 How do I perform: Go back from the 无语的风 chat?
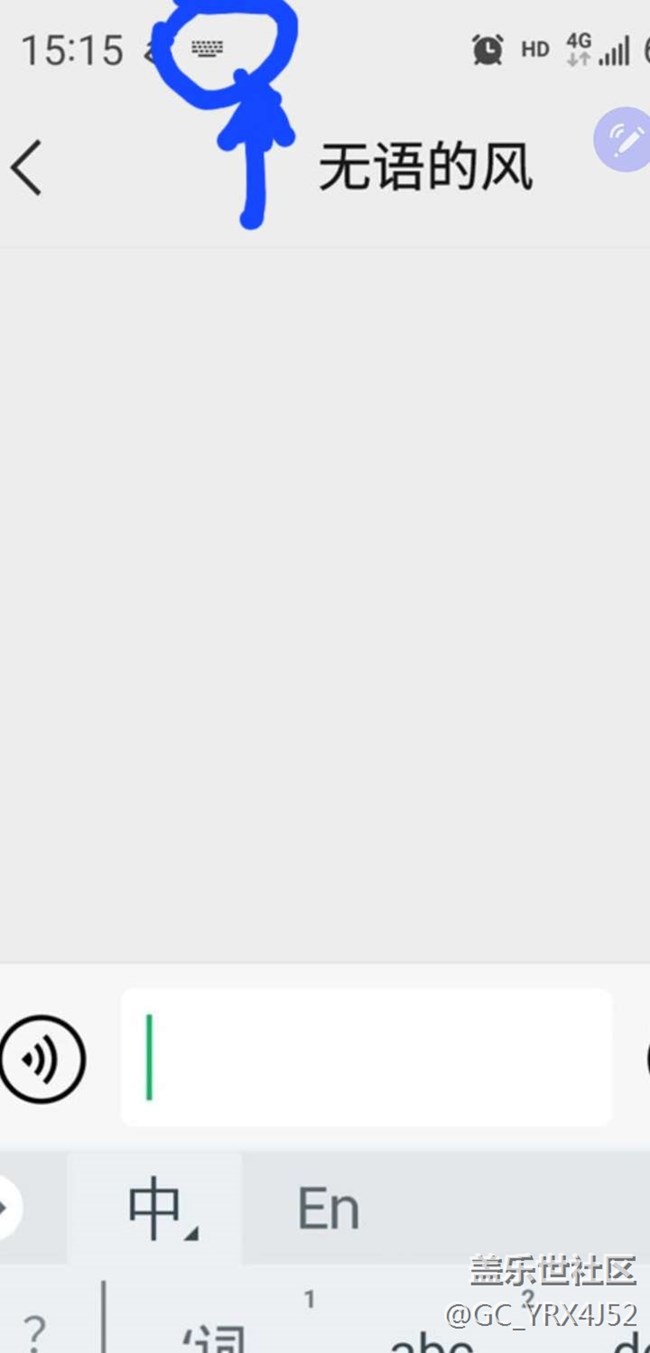pyautogui.click(x=27, y=167)
